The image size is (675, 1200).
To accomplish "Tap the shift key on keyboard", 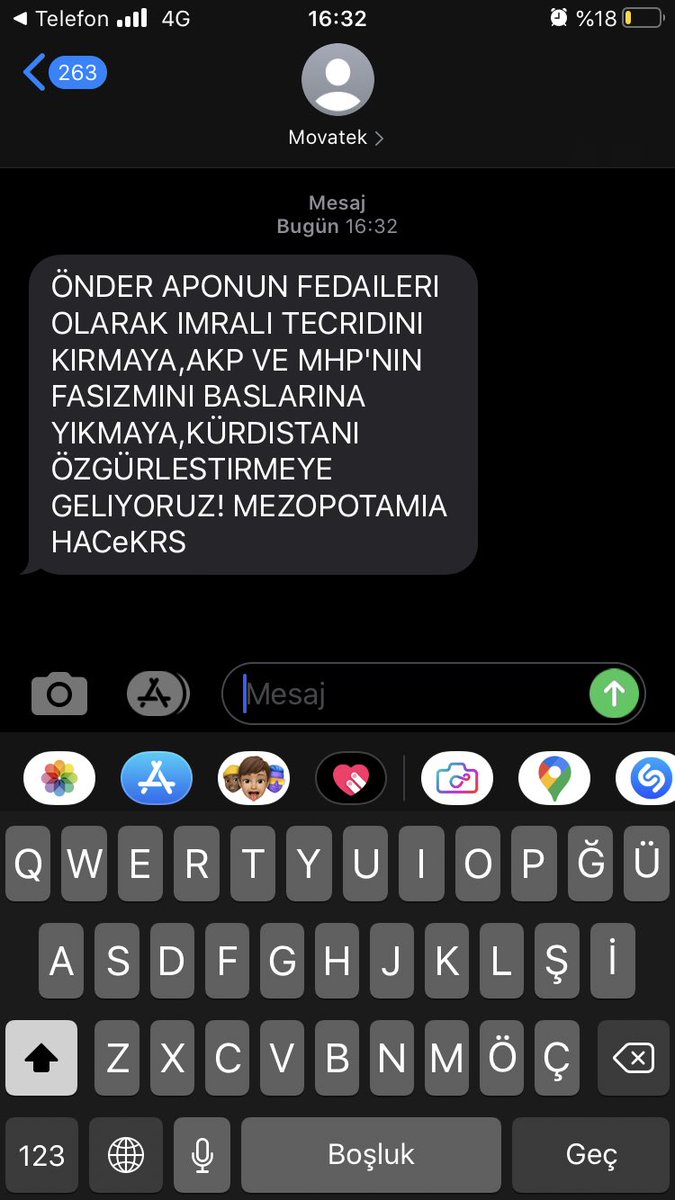I will pyautogui.click(x=41, y=1058).
